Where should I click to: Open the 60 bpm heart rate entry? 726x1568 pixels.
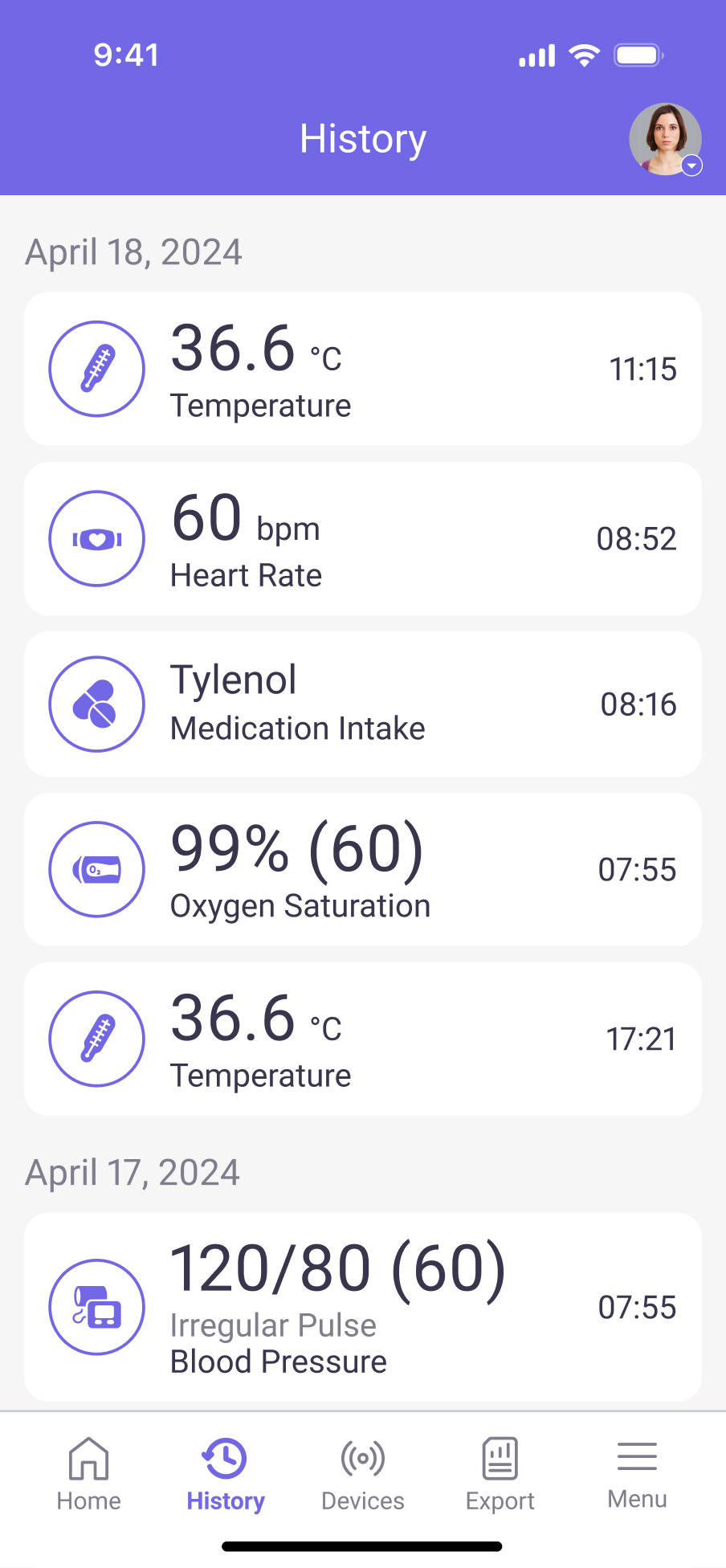[x=362, y=538]
